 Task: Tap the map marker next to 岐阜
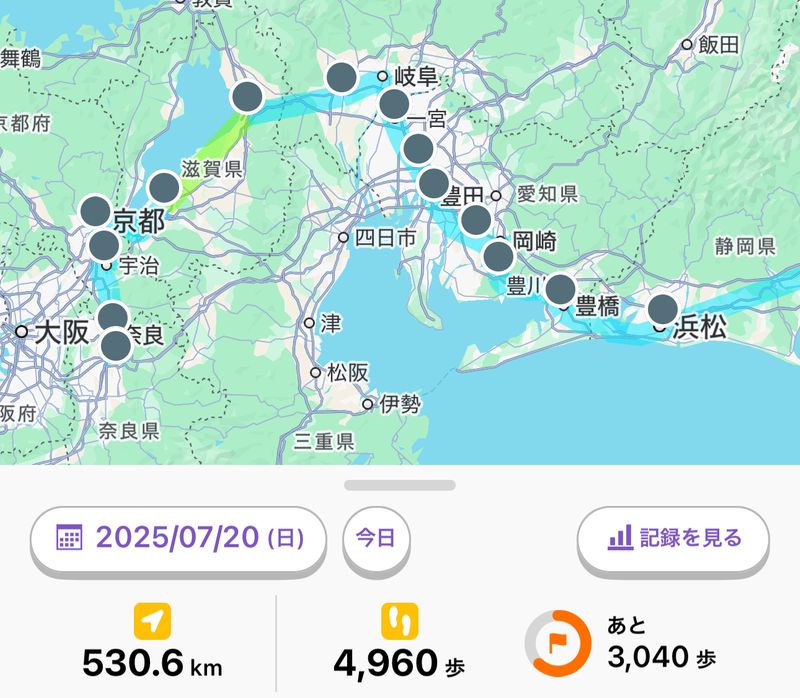[x=342, y=77]
